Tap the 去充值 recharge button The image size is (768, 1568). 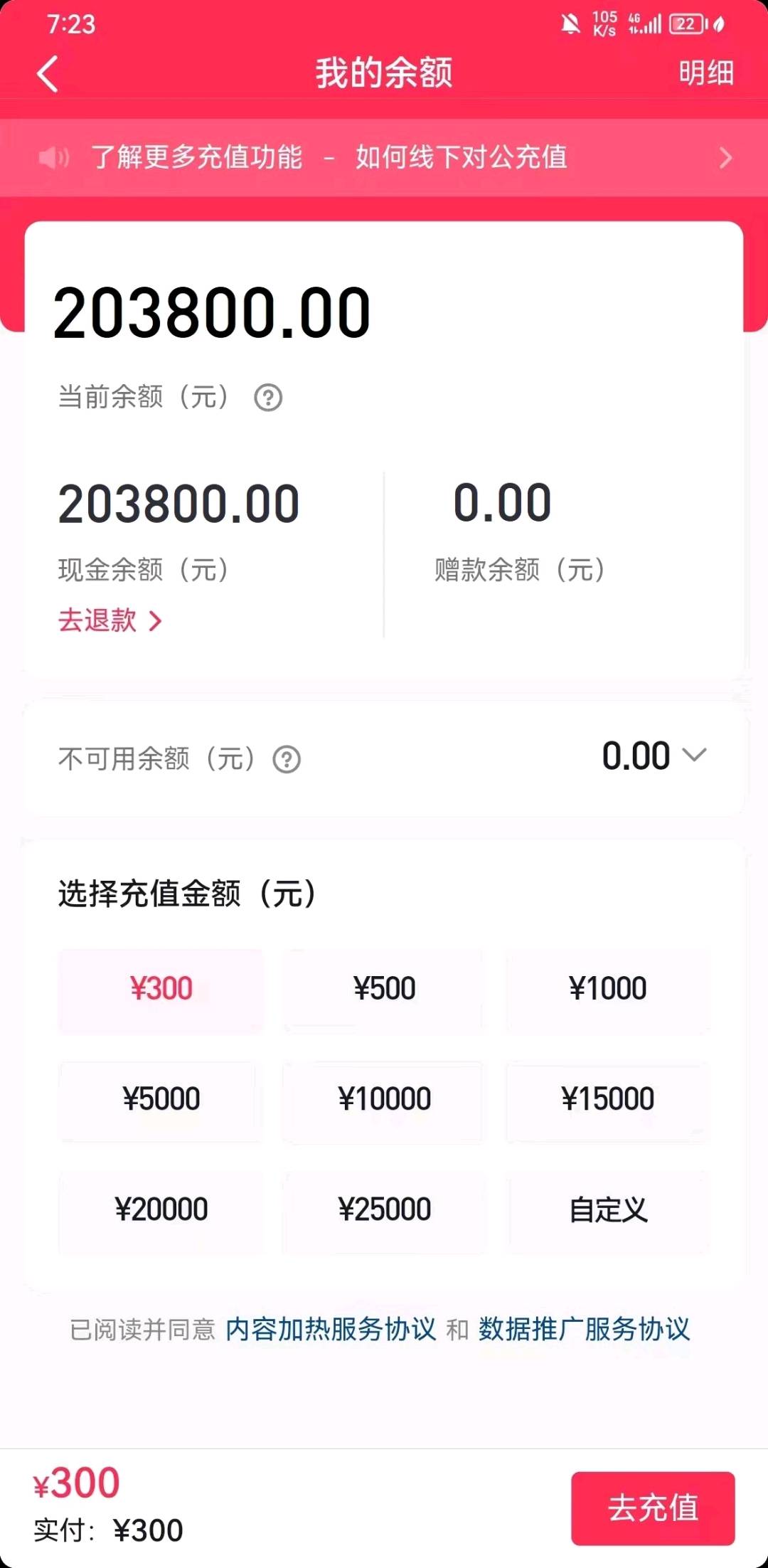click(653, 1508)
